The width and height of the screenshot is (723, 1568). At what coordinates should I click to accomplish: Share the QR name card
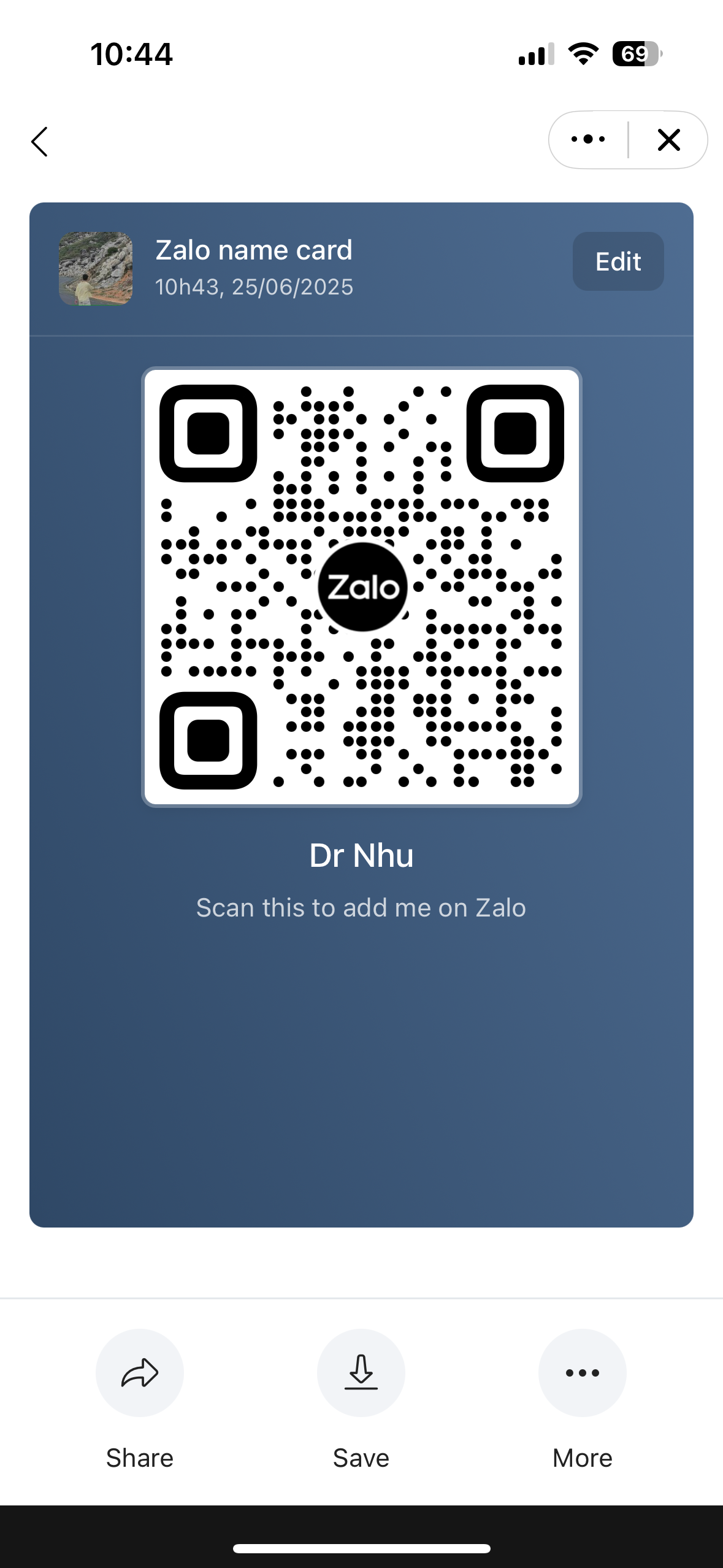pos(140,1373)
